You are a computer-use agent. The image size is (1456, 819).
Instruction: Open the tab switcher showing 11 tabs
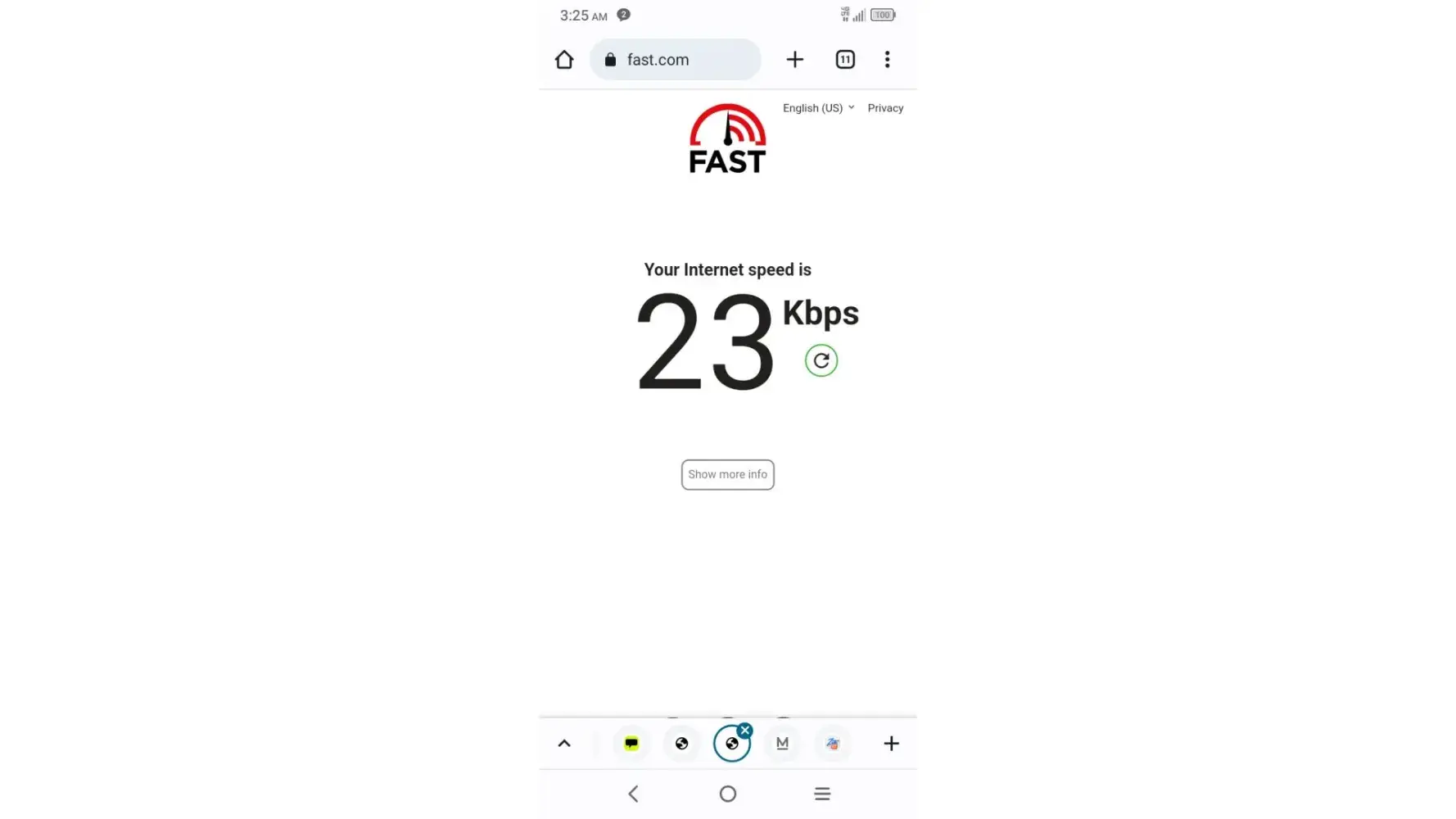pyautogui.click(x=844, y=60)
